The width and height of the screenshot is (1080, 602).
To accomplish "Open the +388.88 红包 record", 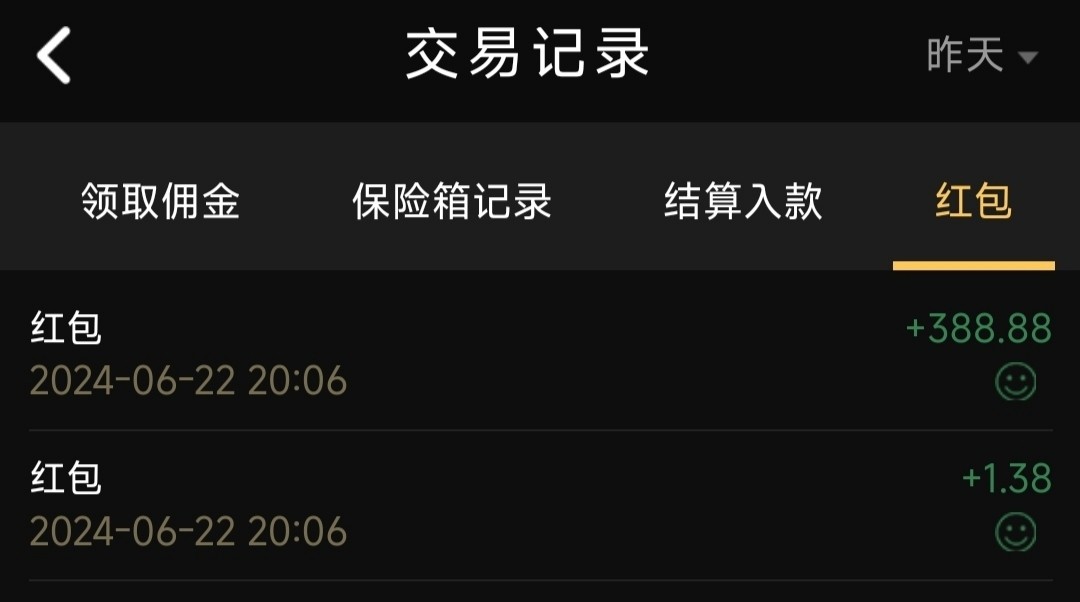I will (540, 354).
